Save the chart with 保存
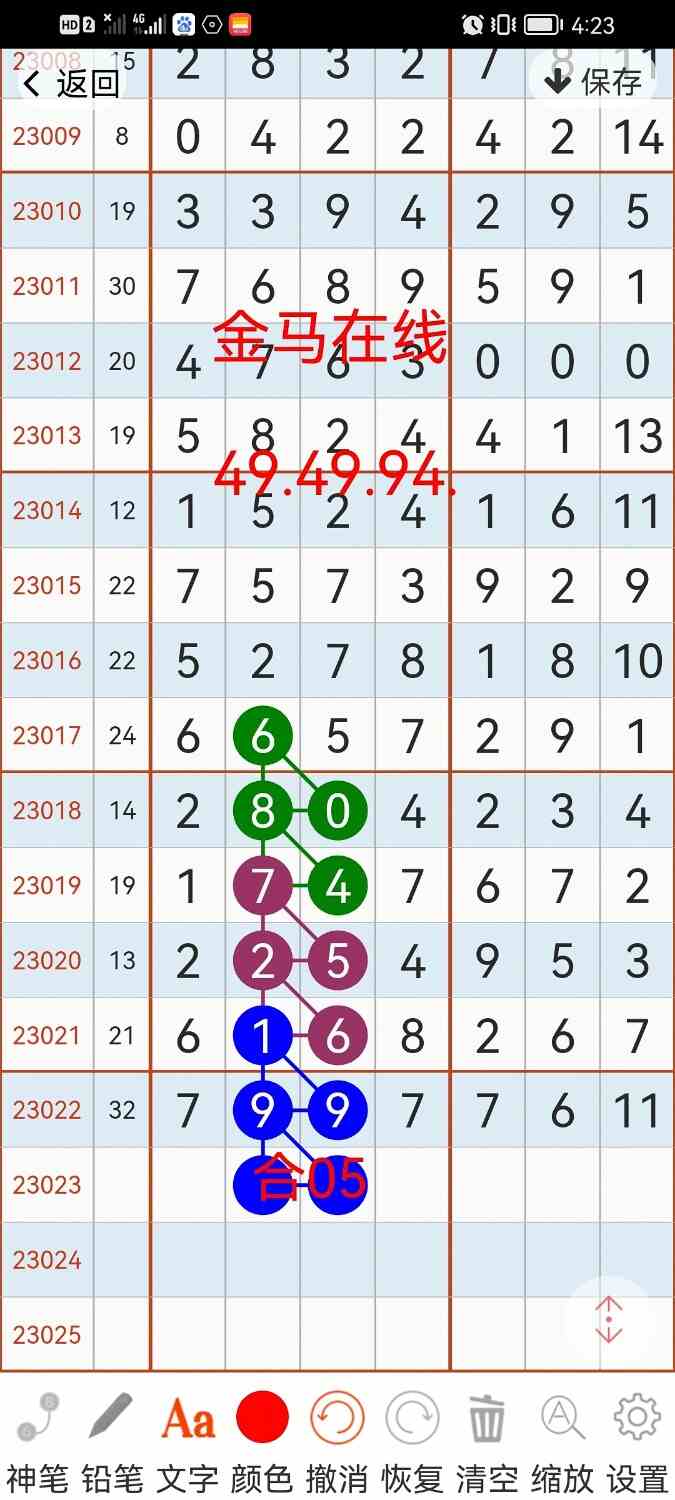This screenshot has height=1500, width=675. click(593, 81)
